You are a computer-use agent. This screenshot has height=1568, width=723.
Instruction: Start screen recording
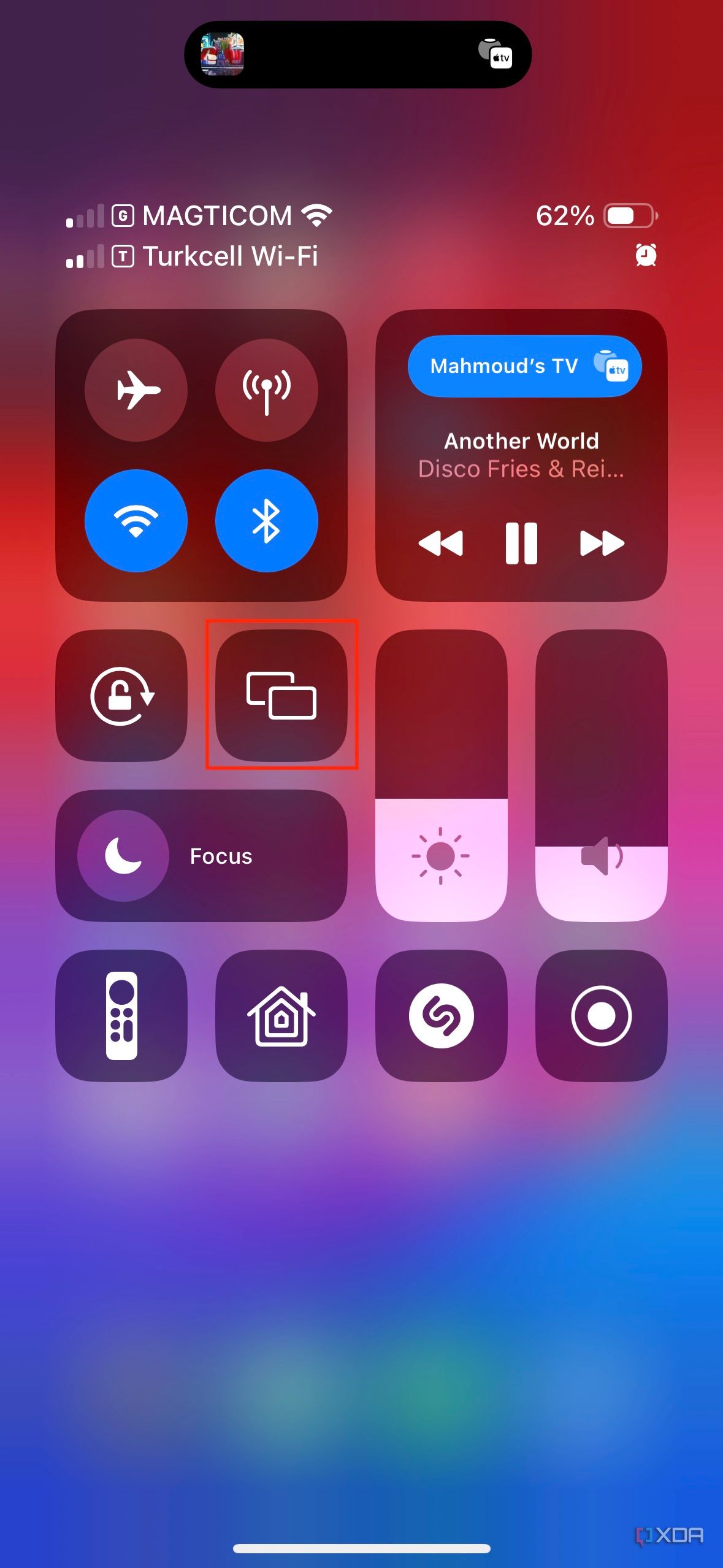click(x=601, y=1016)
